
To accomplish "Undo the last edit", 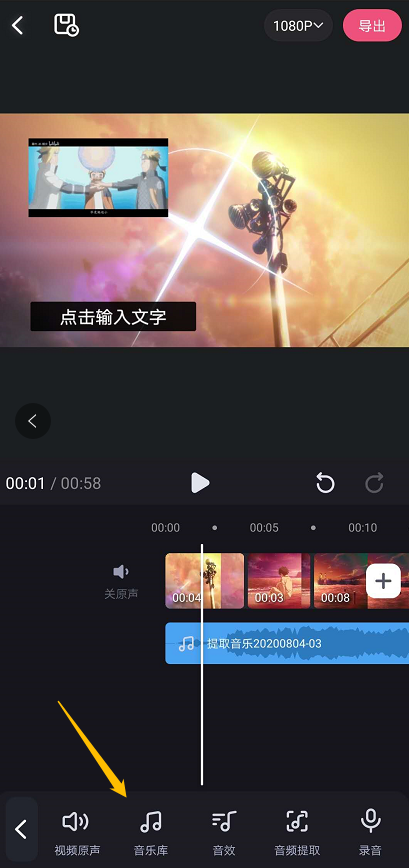I will tap(325, 483).
